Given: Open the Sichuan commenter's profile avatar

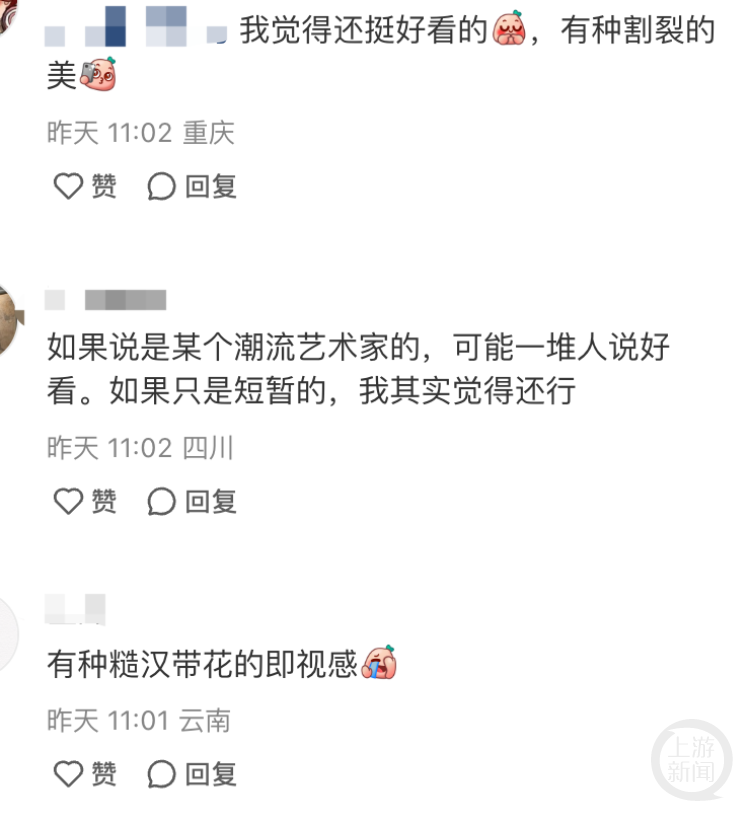Looking at the screenshot, I should pos(8,321).
